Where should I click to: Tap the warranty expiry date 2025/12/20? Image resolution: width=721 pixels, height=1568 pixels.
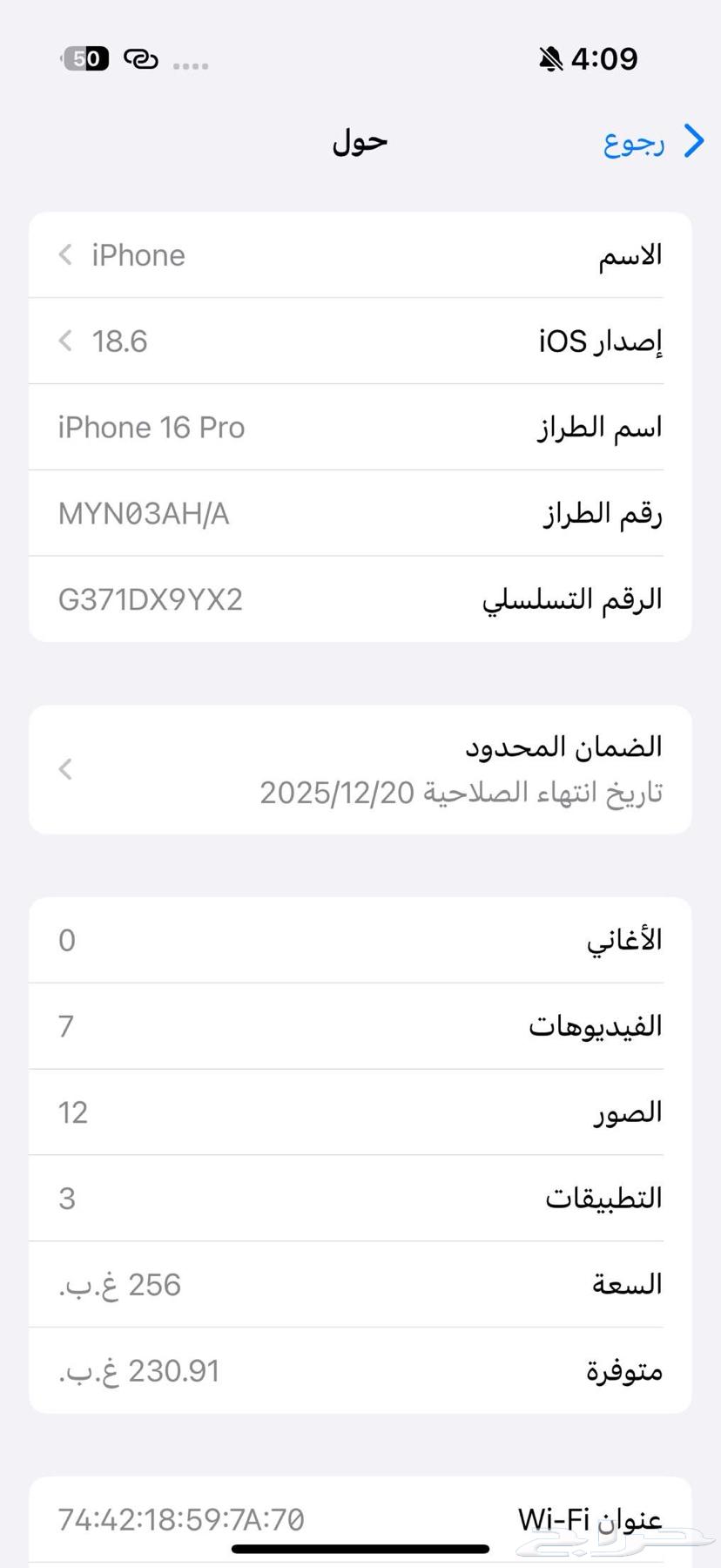click(462, 792)
